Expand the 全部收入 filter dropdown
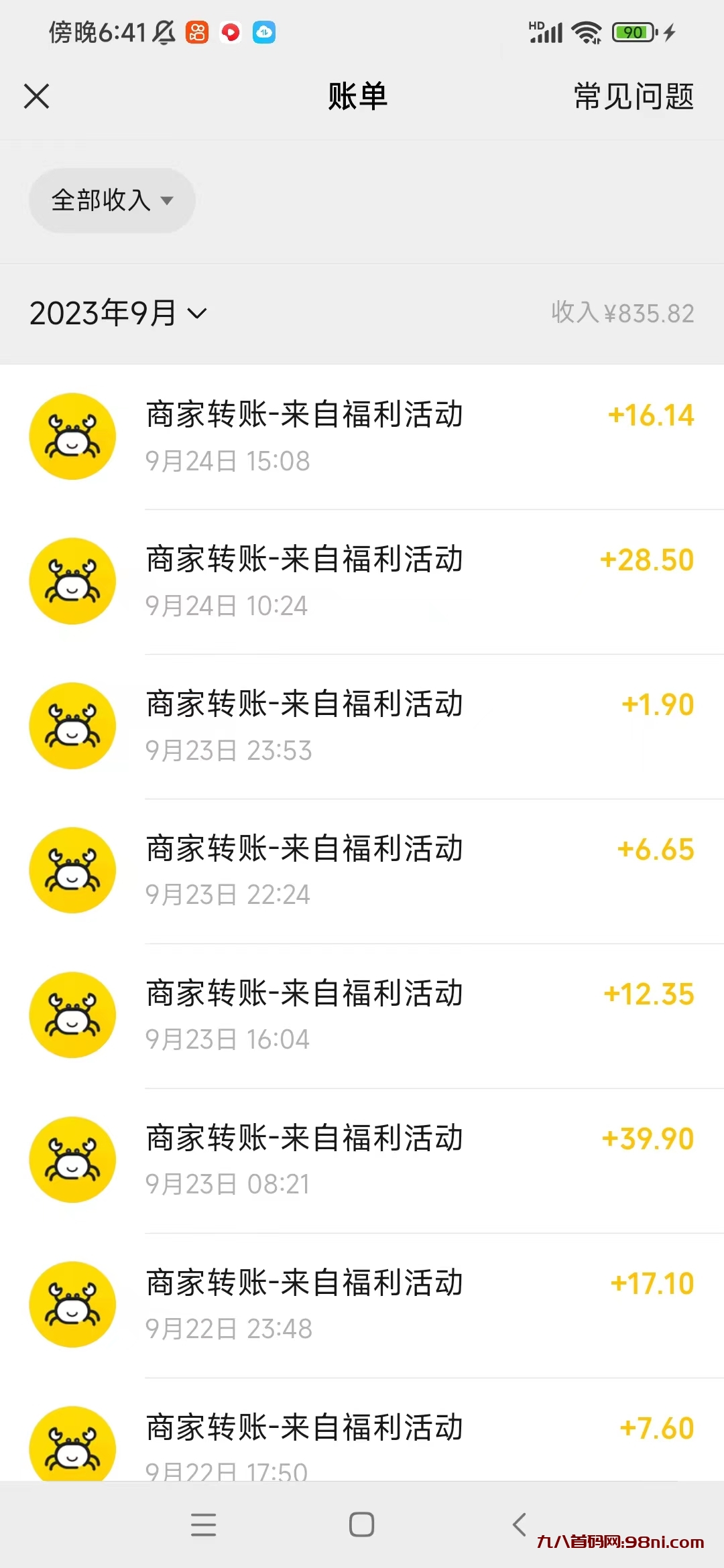724x1568 pixels. 112,200
